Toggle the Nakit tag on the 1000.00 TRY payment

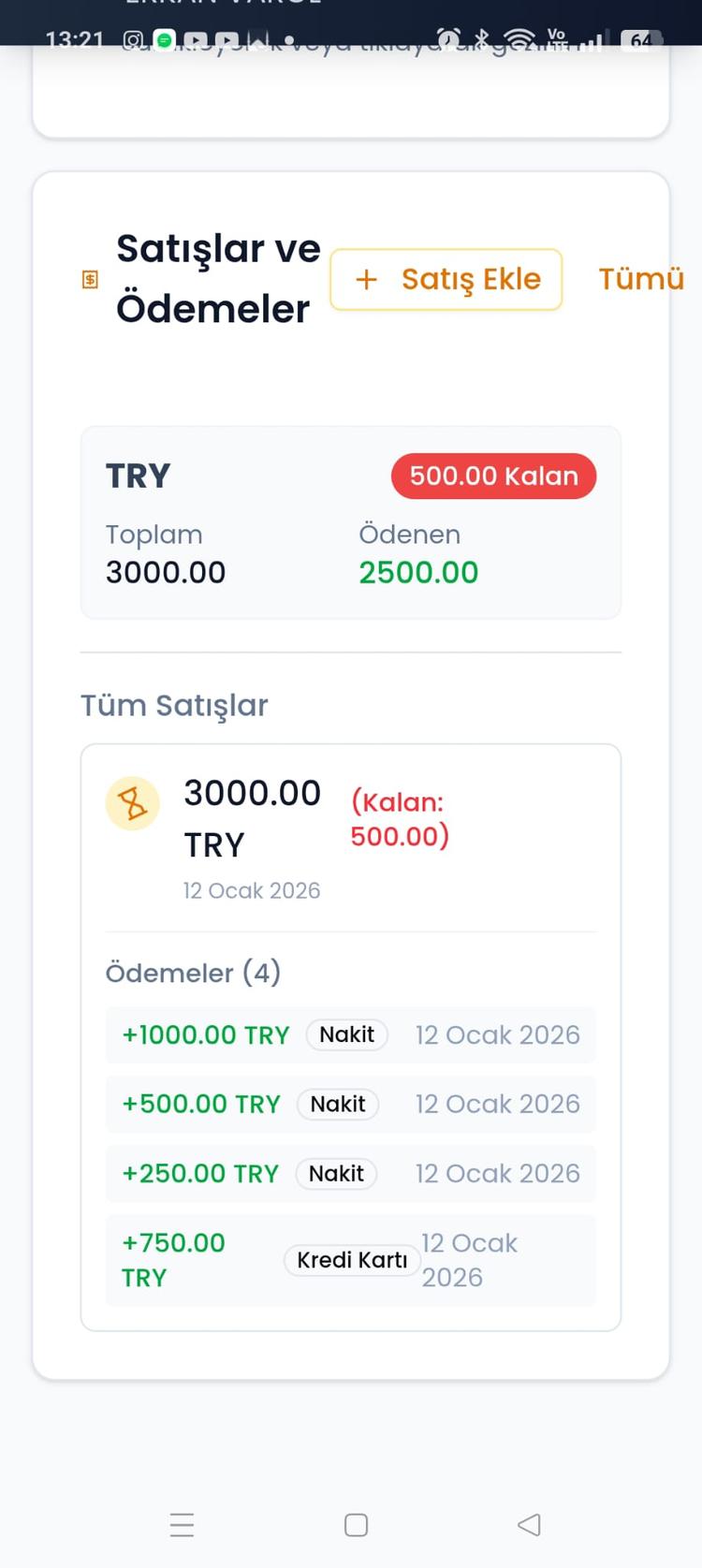[x=346, y=1034]
